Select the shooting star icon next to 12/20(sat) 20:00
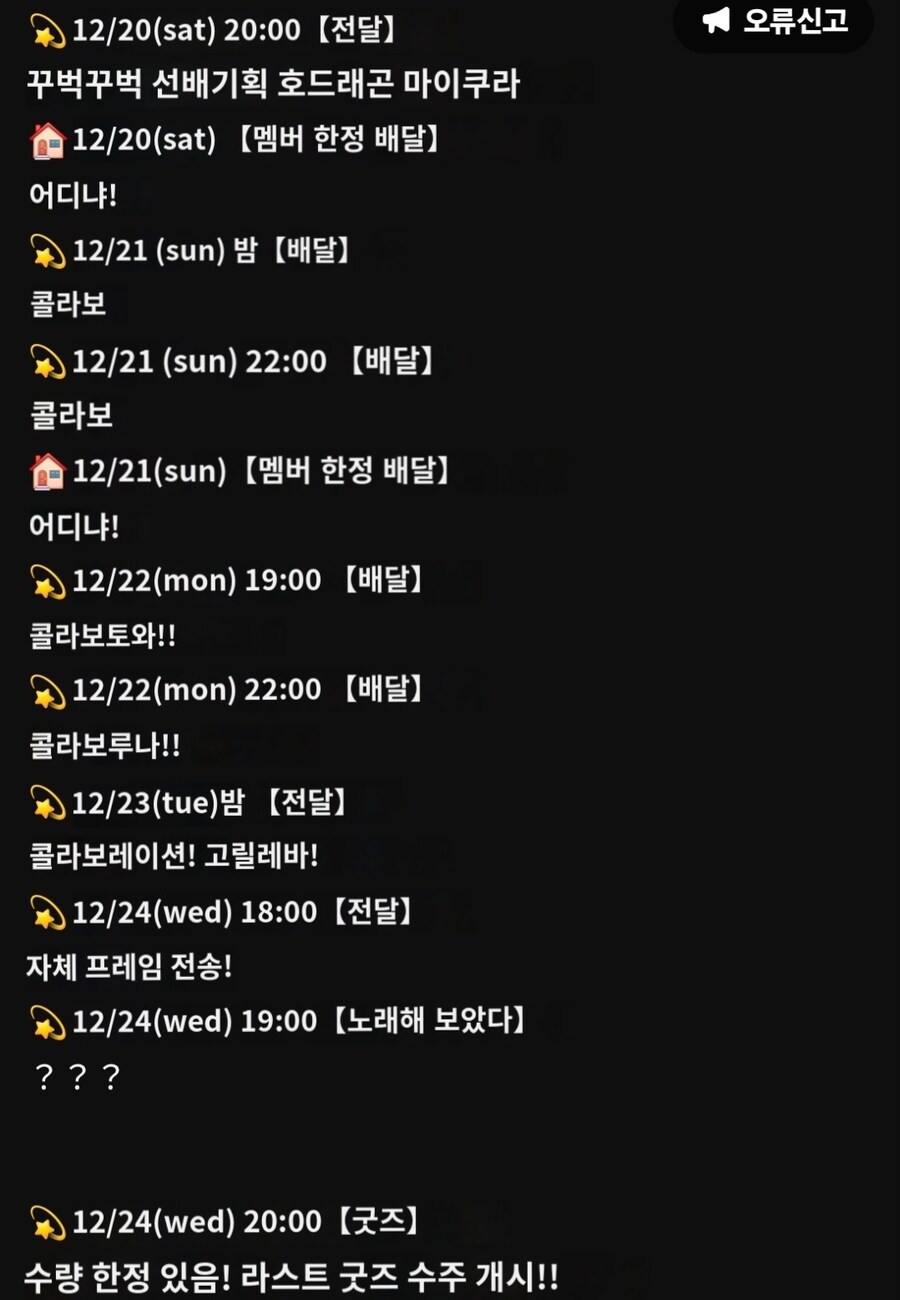Screen dimensions: 900x1300 pos(45,29)
